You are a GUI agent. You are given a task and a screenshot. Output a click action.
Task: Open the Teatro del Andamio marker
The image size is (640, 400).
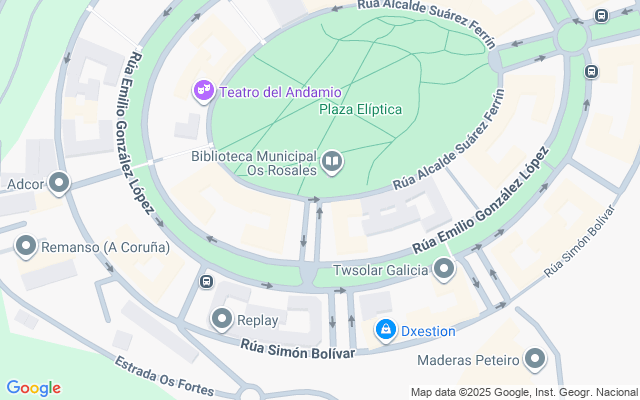pyautogui.click(x=204, y=91)
